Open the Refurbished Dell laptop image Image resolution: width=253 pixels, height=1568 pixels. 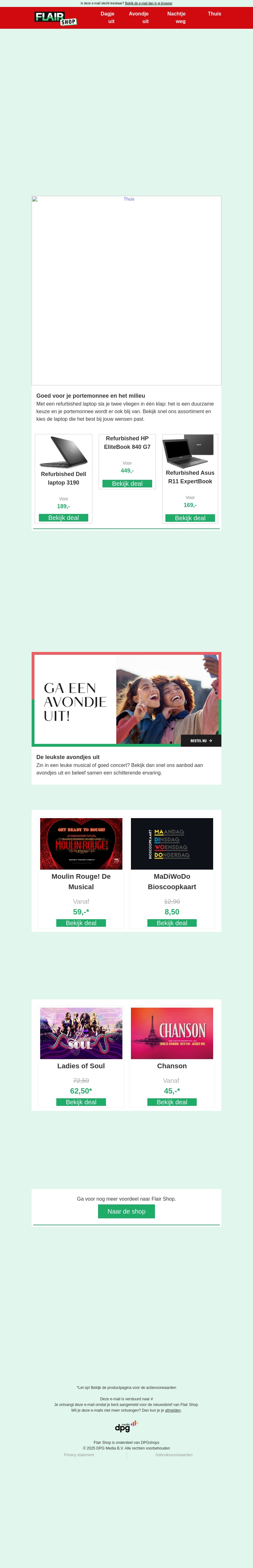(x=63, y=451)
